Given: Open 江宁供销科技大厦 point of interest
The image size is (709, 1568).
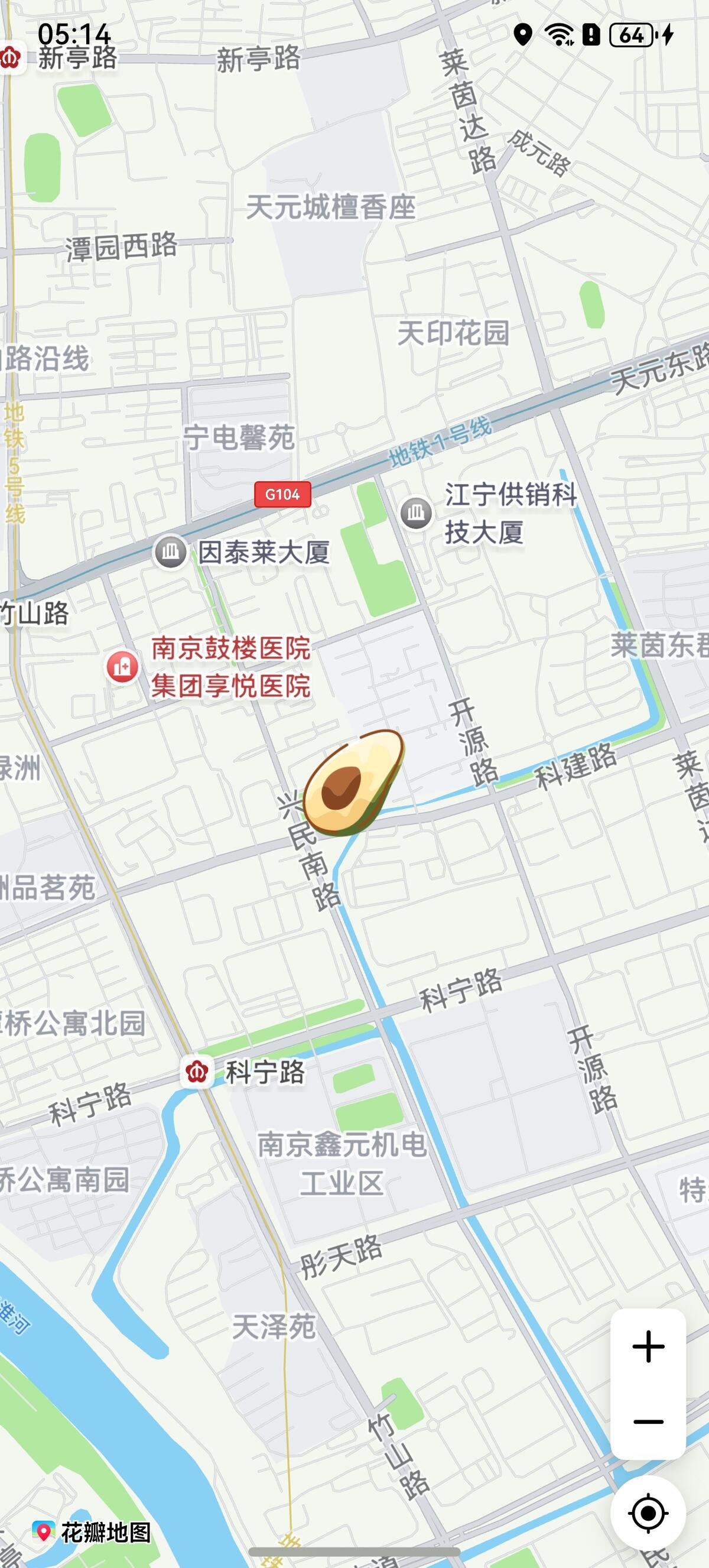Looking at the screenshot, I should pos(417,512).
